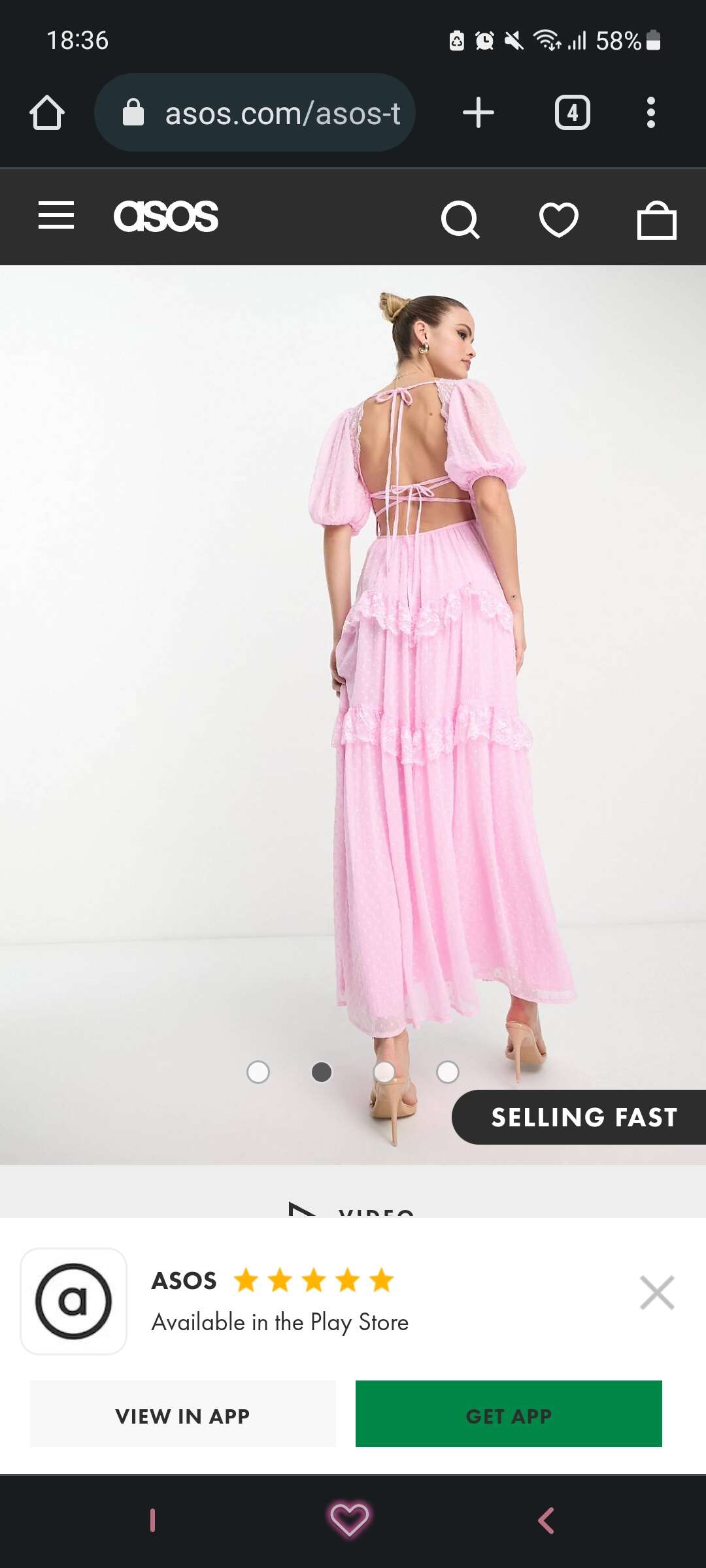The height and width of the screenshot is (1568, 706).
Task: Open the ASOS hamburger menu
Action: point(56,216)
